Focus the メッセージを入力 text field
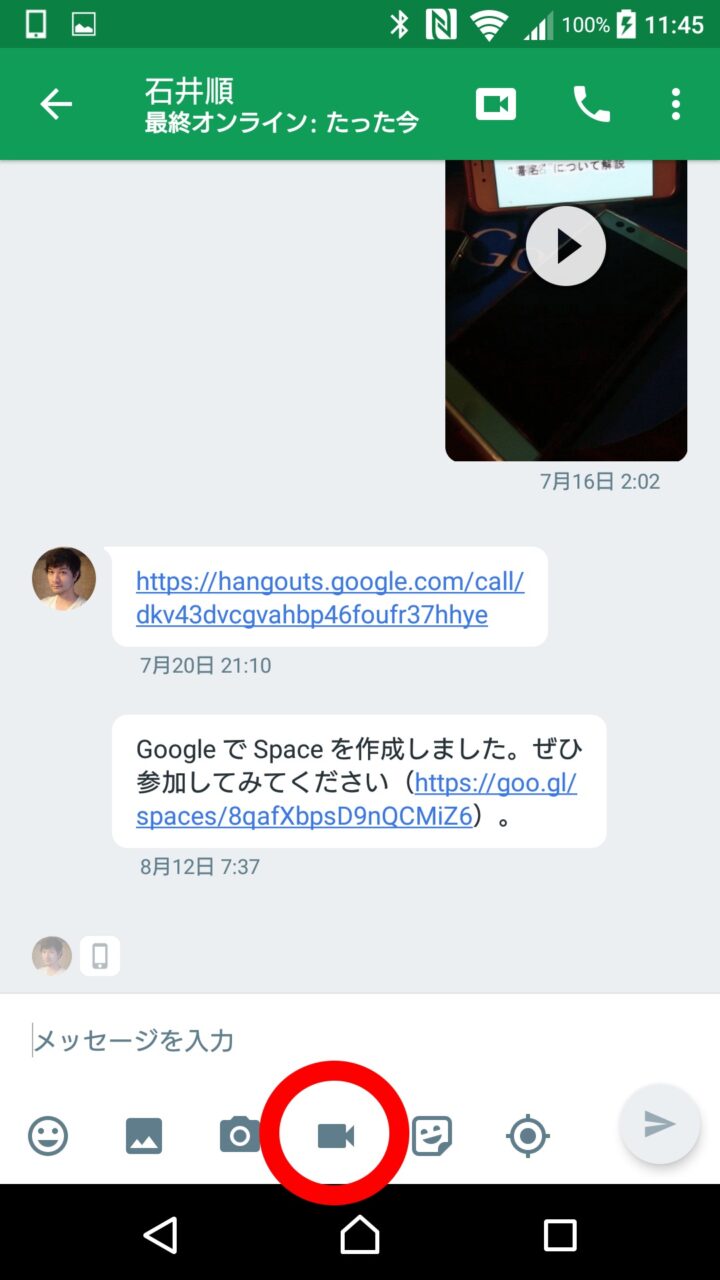 pyautogui.click(x=320, y=1040)
